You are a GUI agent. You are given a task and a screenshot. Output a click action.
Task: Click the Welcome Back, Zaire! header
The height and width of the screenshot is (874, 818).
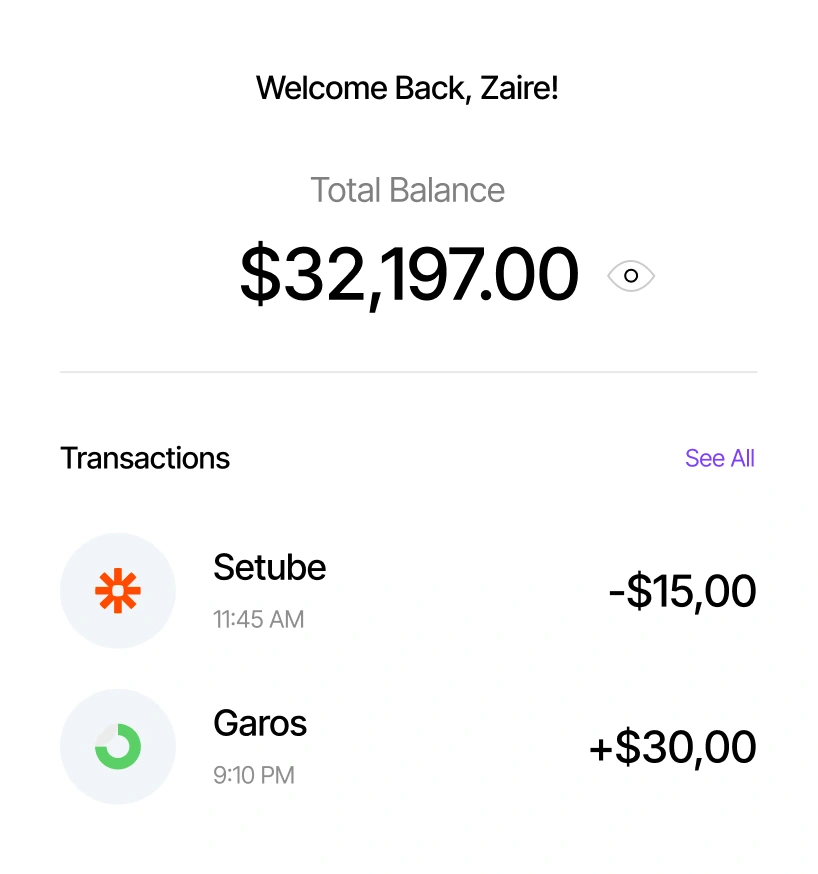click(408, 88)
